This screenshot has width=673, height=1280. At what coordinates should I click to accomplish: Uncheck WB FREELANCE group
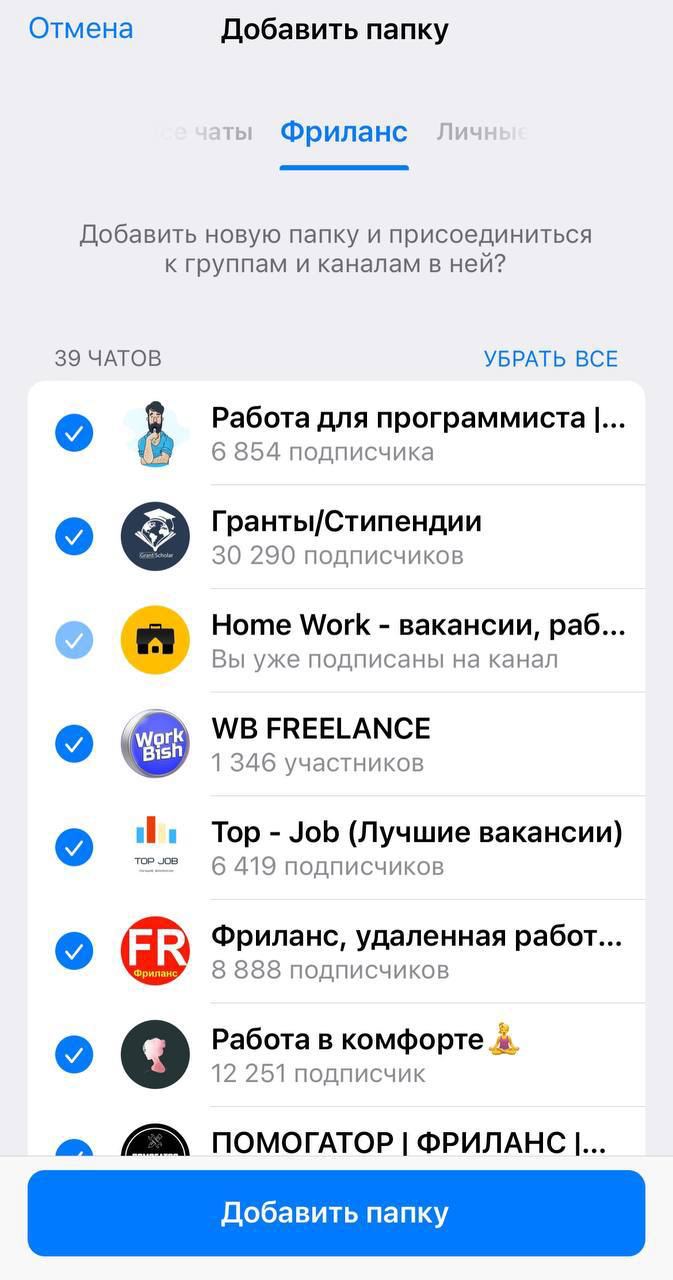(x=74, y=744)
